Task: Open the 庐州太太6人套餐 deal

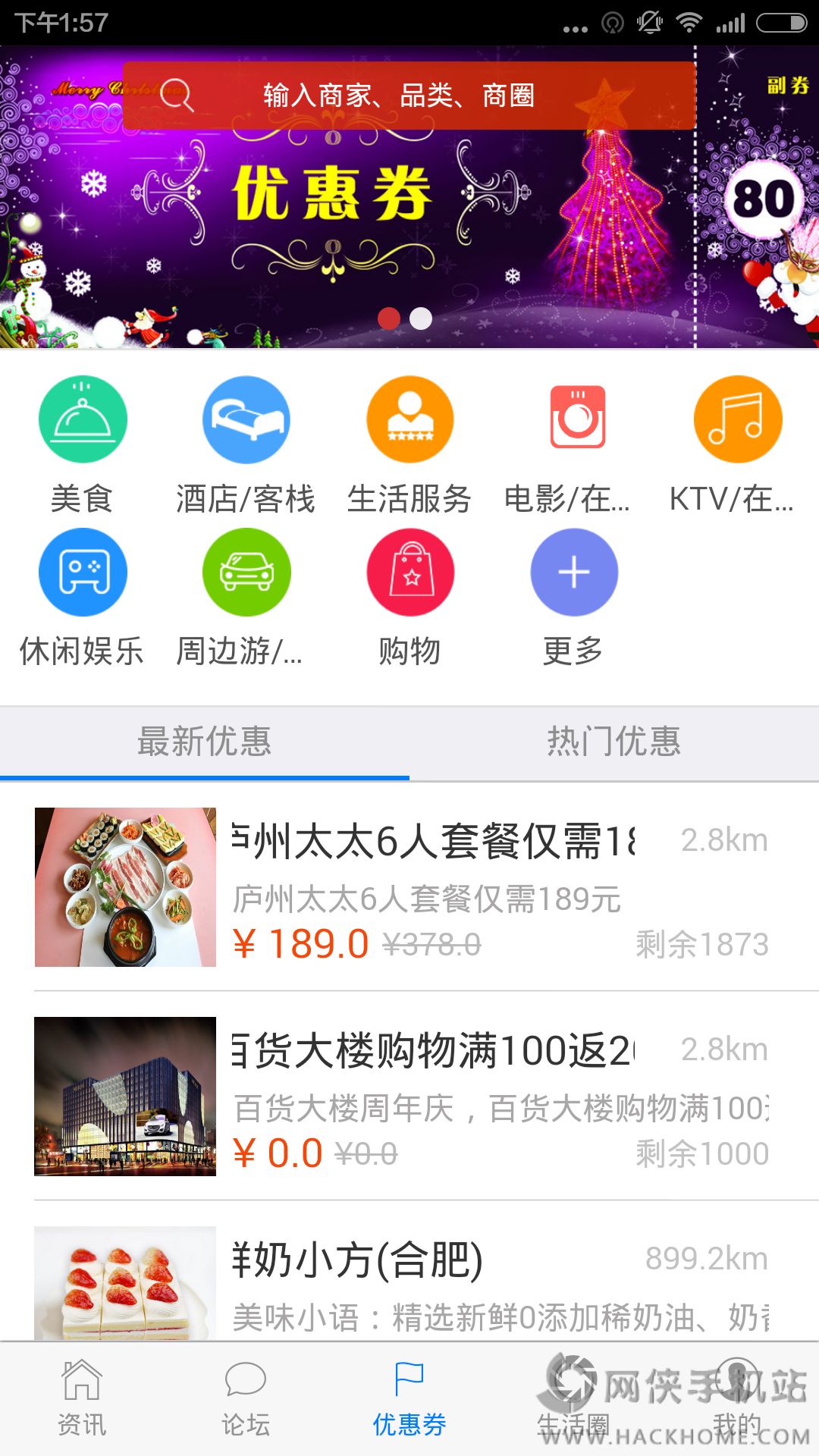Action: pos(409,887)
